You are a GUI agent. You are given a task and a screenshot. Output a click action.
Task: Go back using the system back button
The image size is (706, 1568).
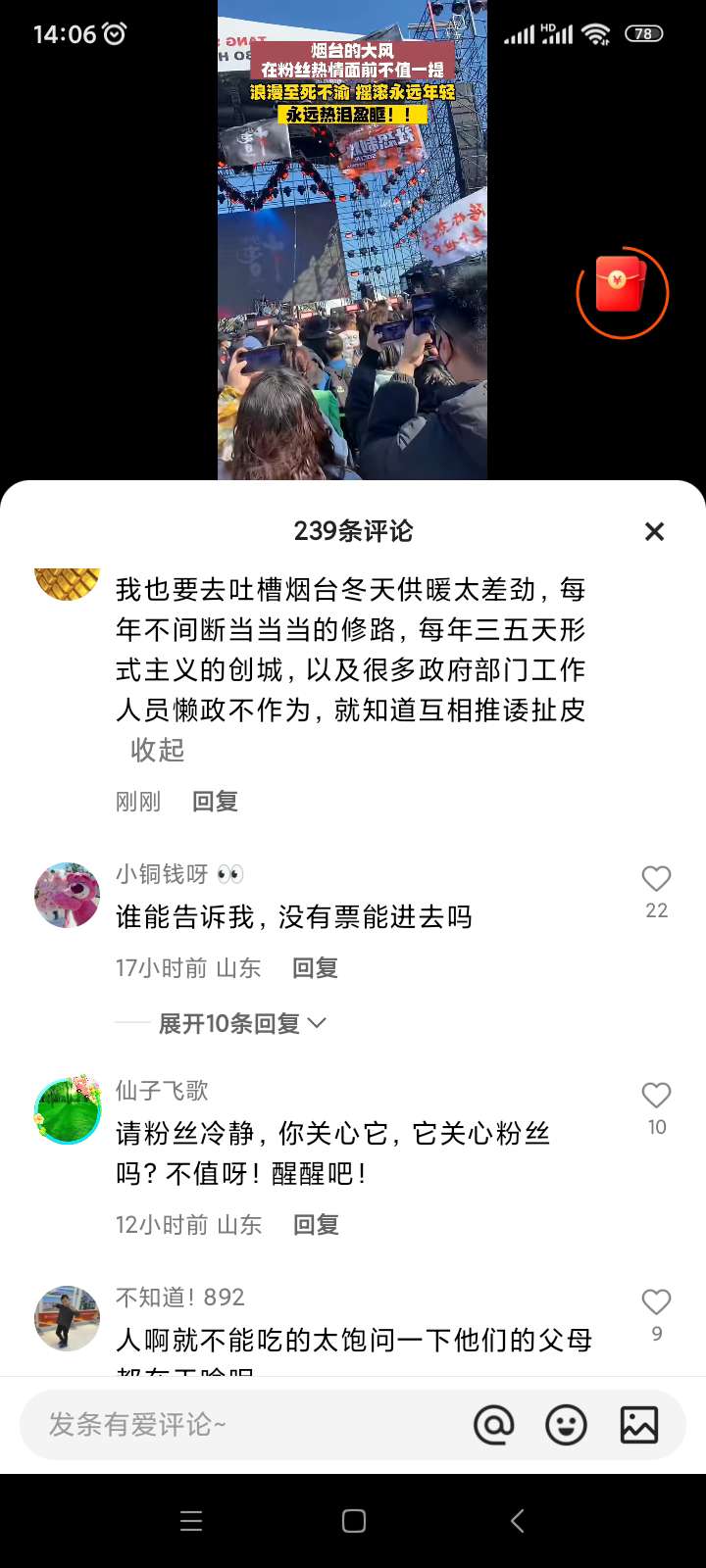[x=517, y=1521]
